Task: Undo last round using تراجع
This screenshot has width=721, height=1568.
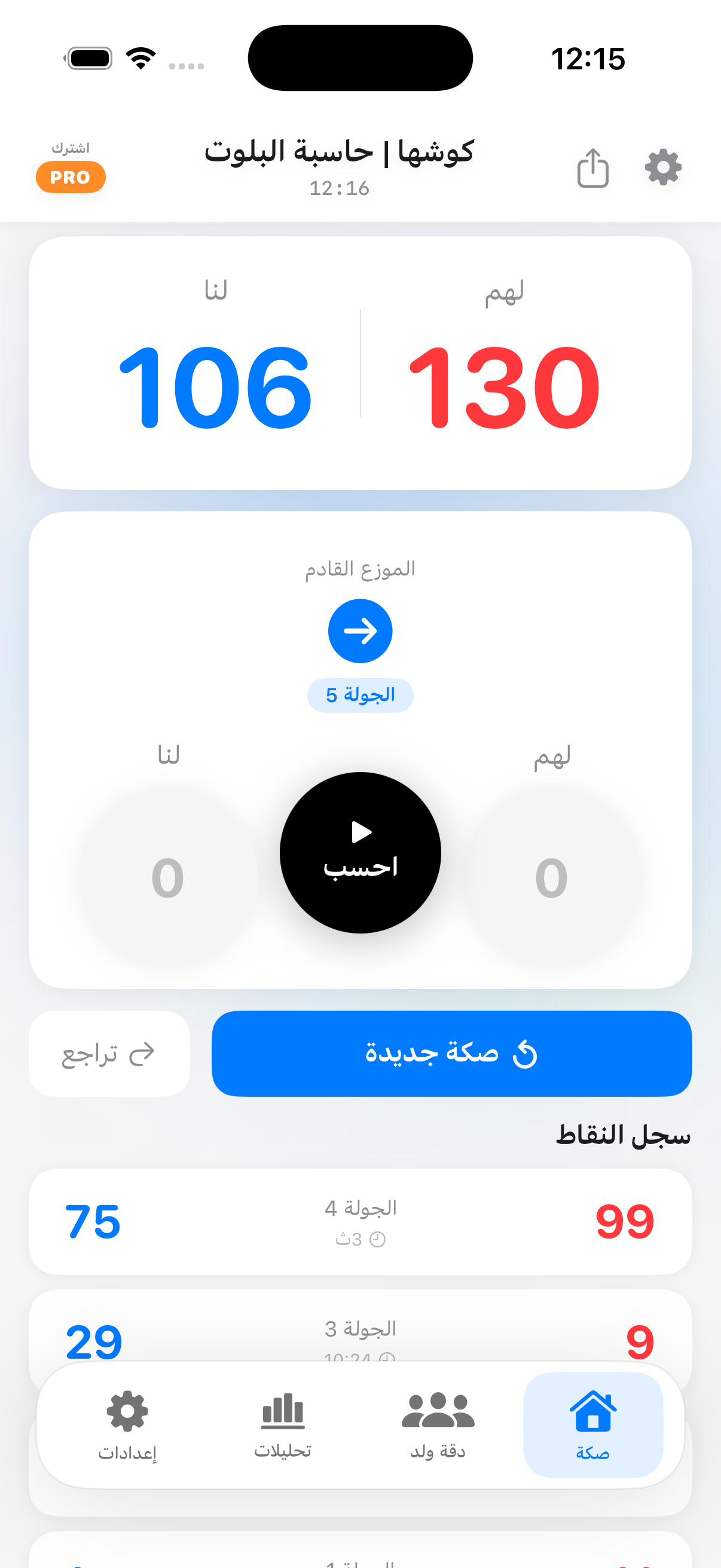Action: pos(109,1054)
